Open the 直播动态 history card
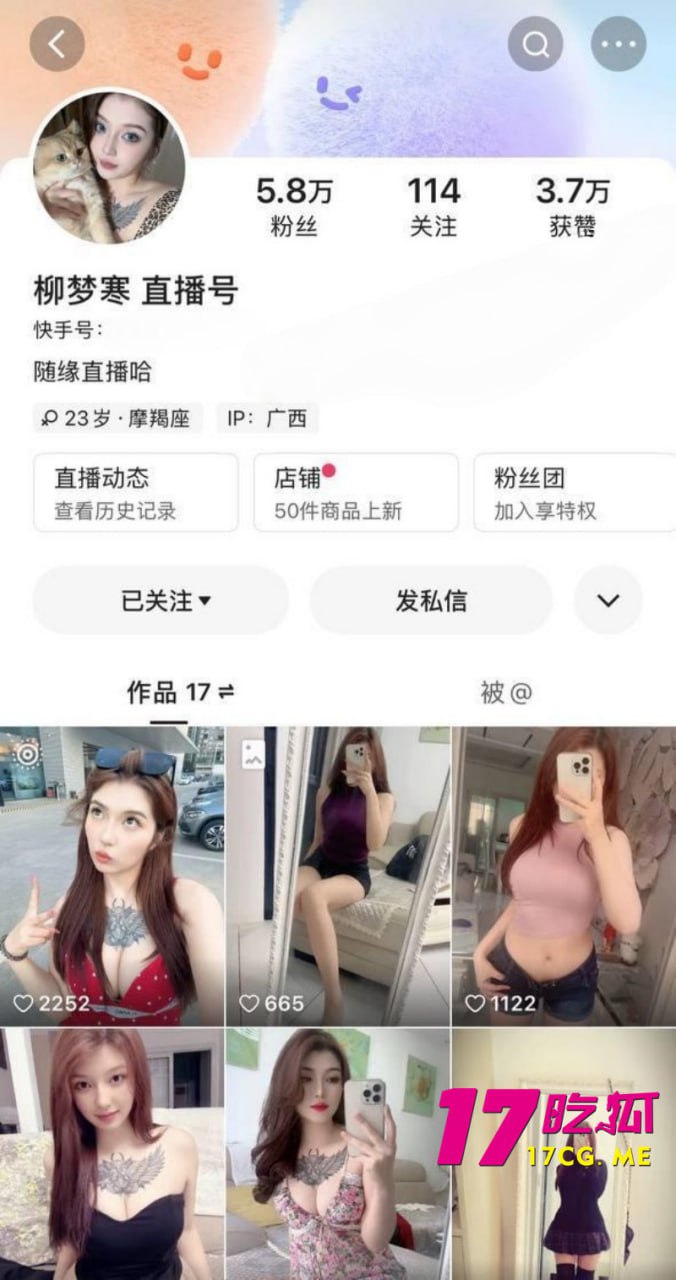The height and width of the screenshot is (1280, 676). coord(136,492)
